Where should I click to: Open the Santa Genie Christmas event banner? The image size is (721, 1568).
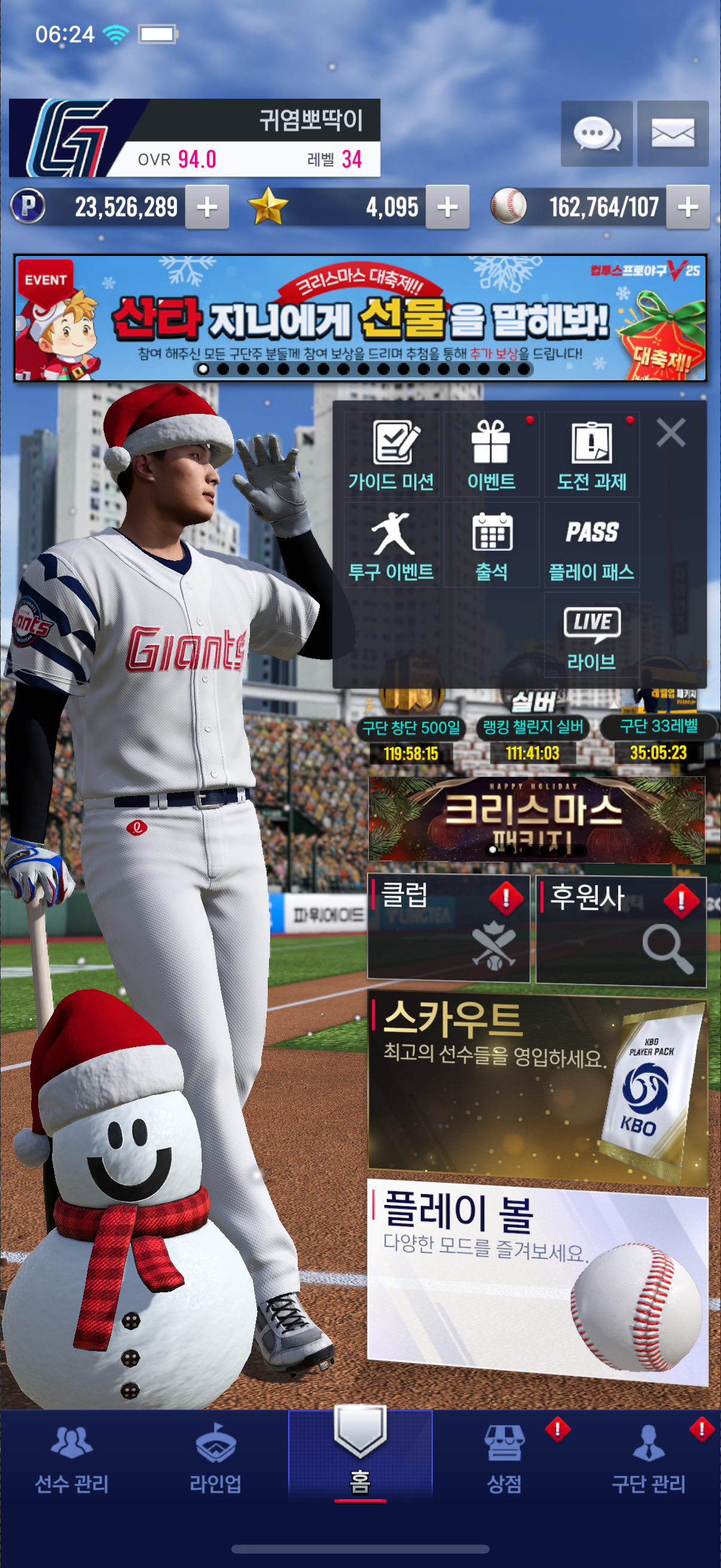click(360, 318)
